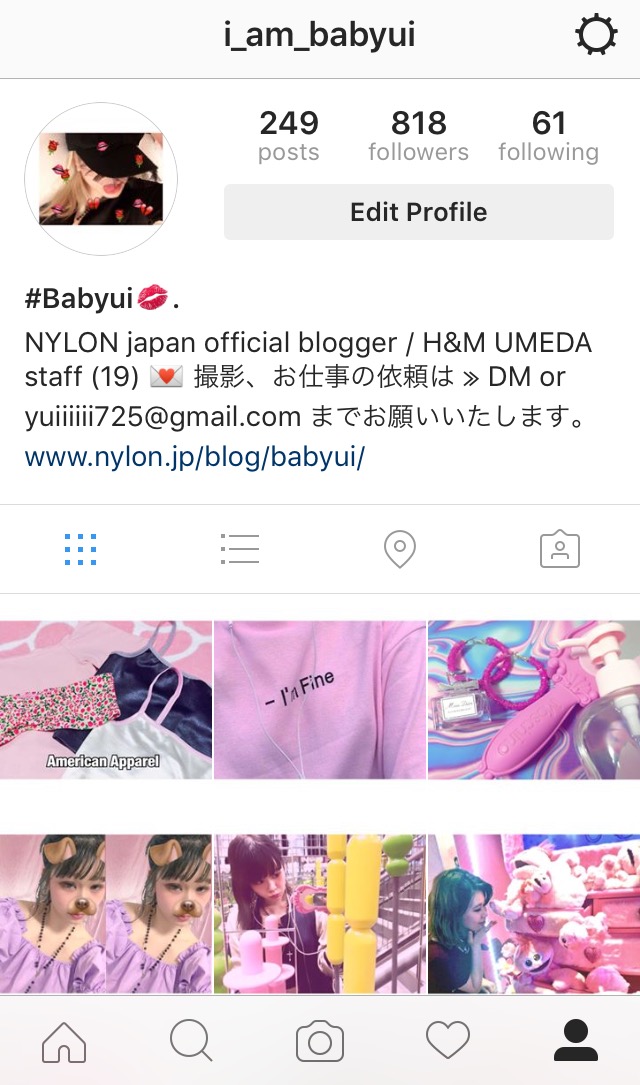
Task: Open the activity heart tab
Action: tap(448, 1042)
